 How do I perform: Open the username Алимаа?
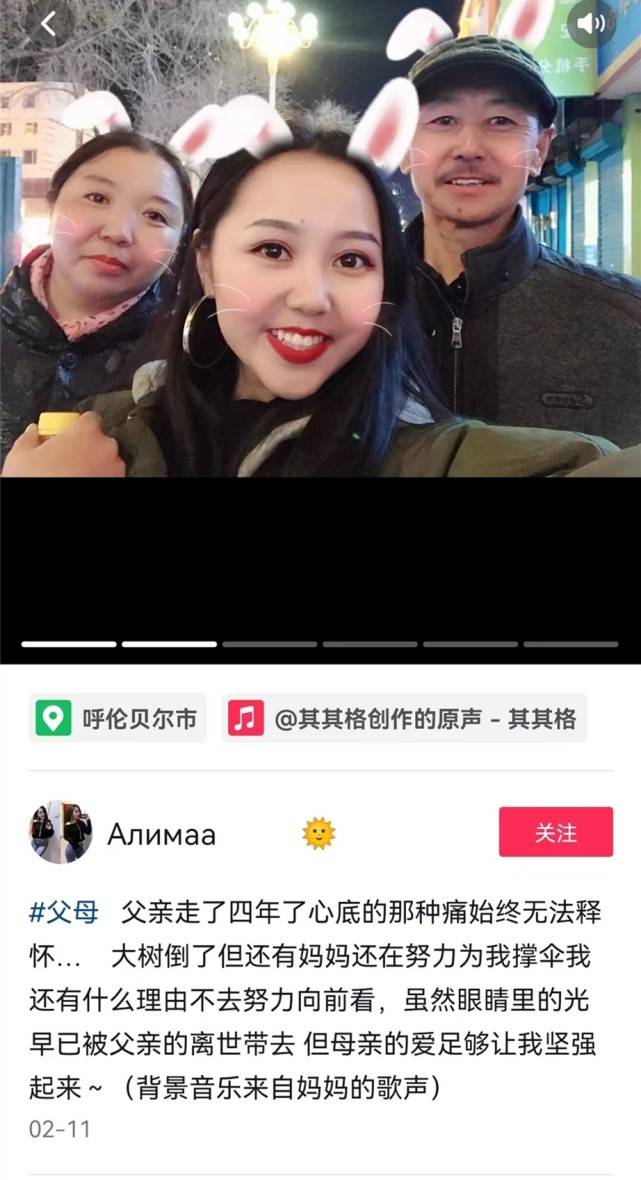click(x=162, y=834)
